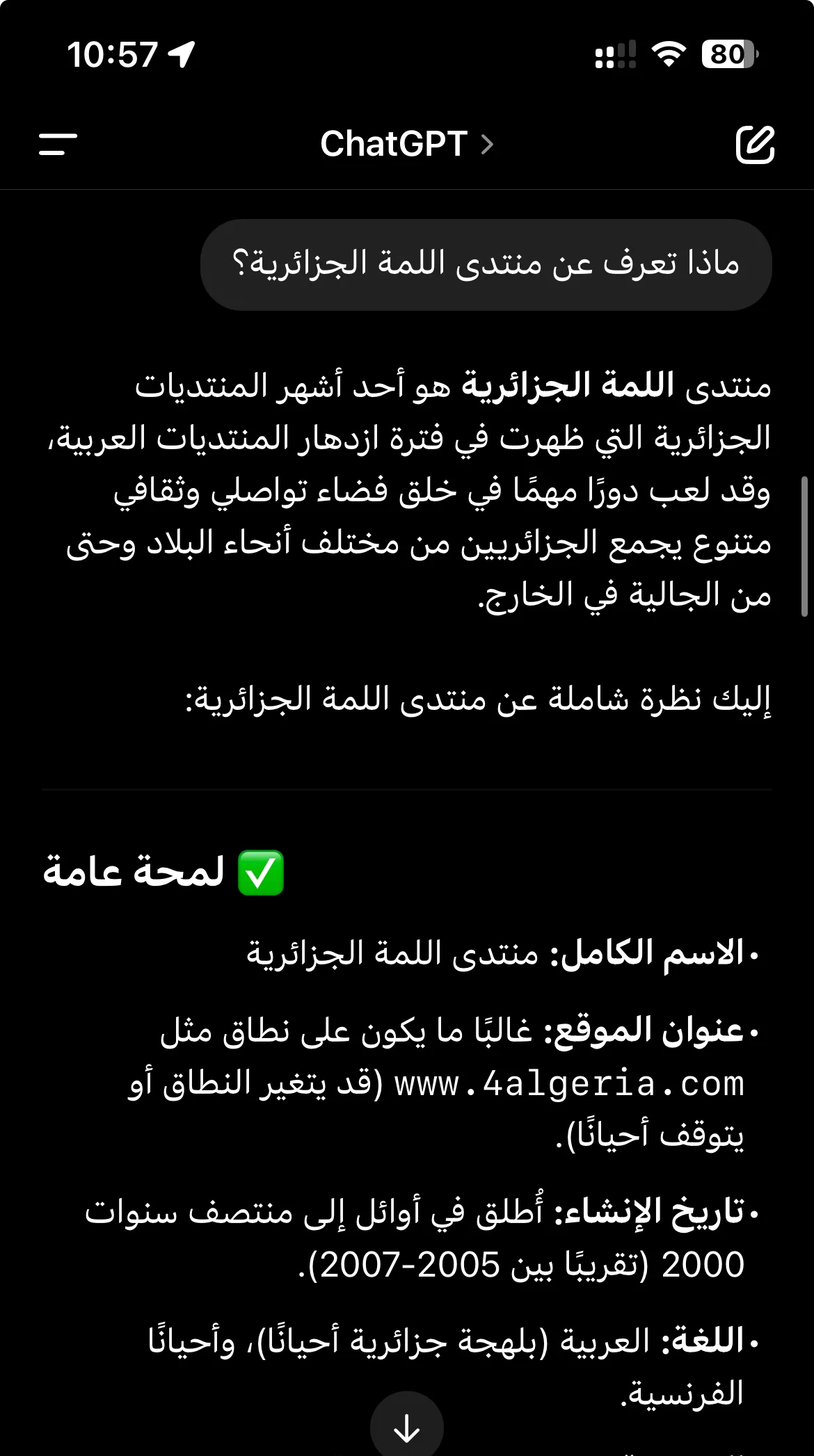Open the www.4algeria.com link

(569, 1085)
